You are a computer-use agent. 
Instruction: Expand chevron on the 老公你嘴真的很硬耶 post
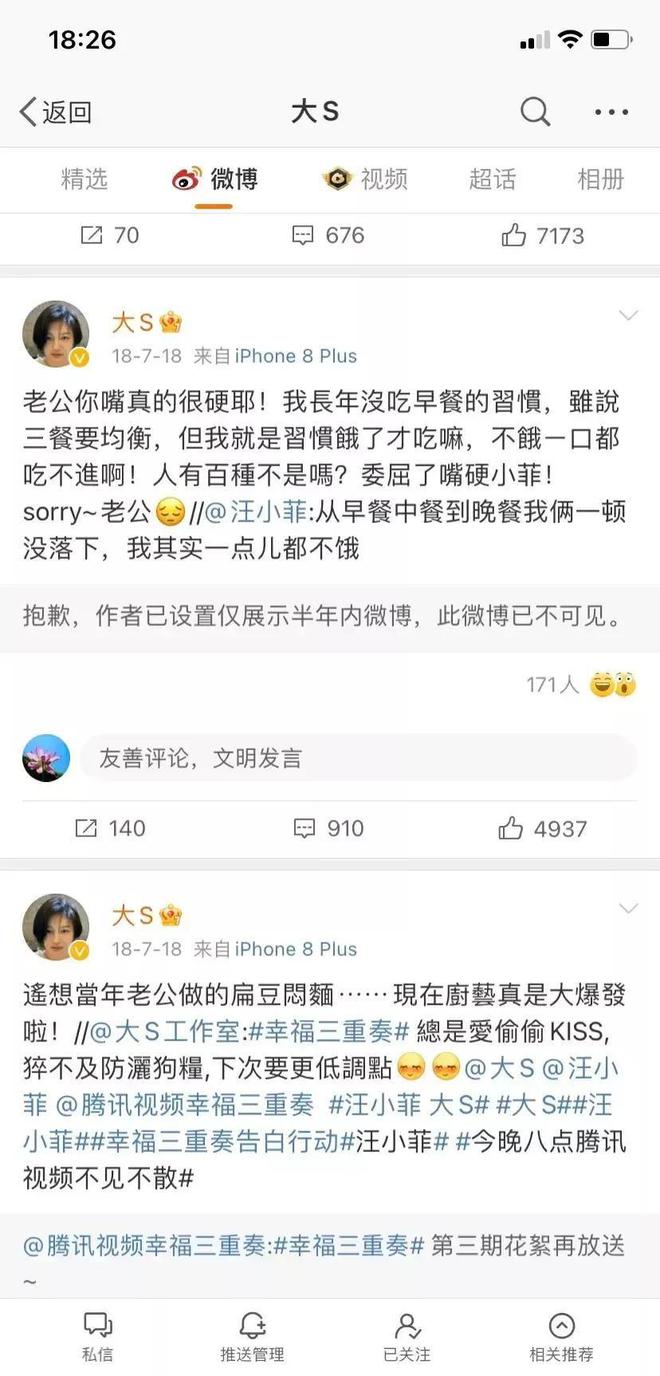[628, 316]
